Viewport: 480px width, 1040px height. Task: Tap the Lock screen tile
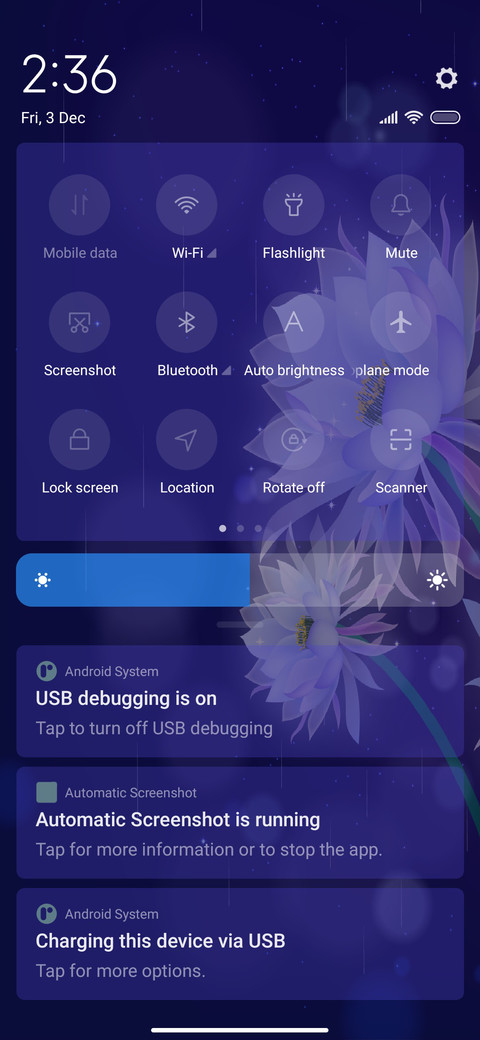pyautogui.click(x=80, y=440)
